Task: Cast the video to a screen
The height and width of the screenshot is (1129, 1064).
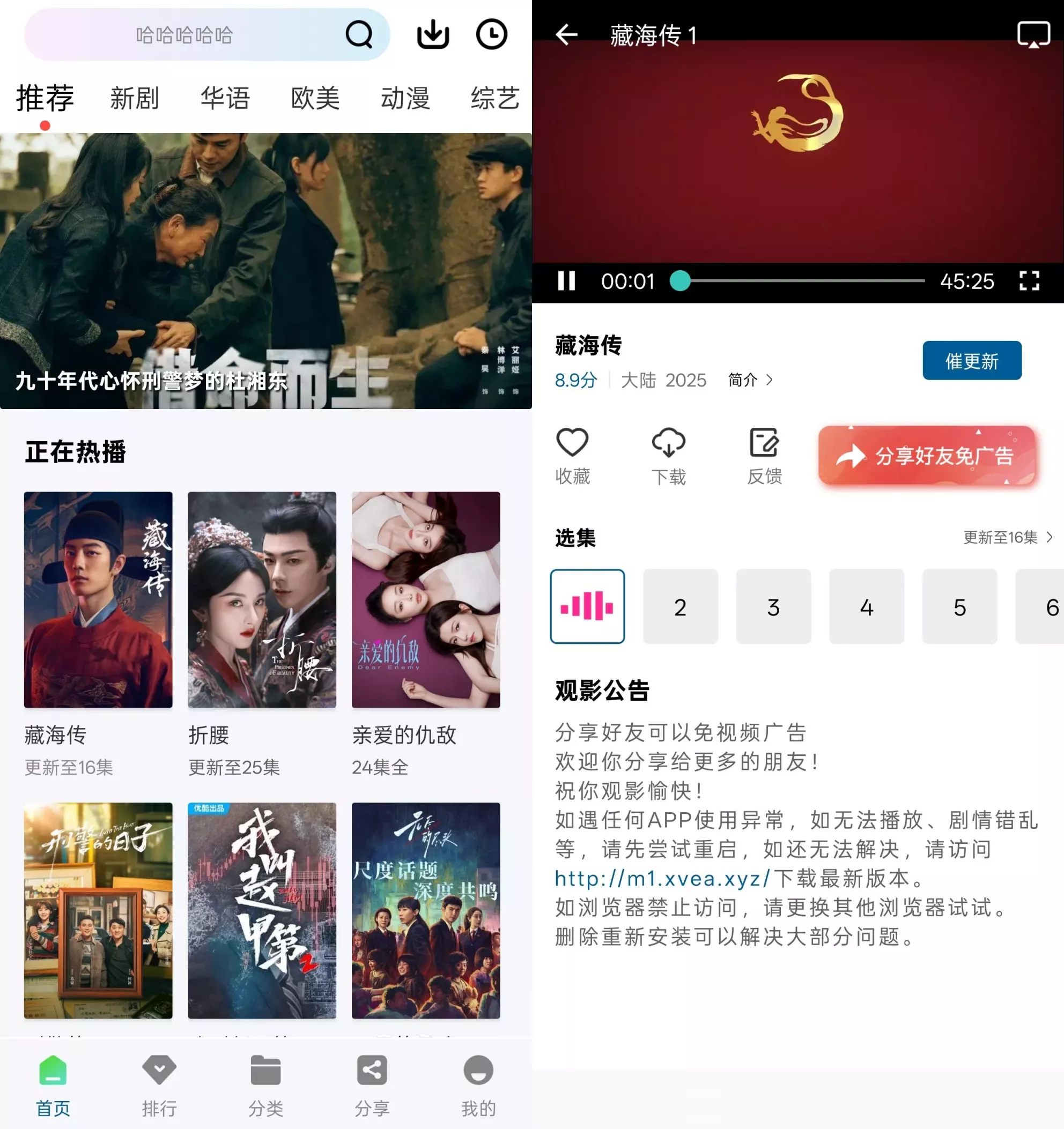Action: 1033,35
